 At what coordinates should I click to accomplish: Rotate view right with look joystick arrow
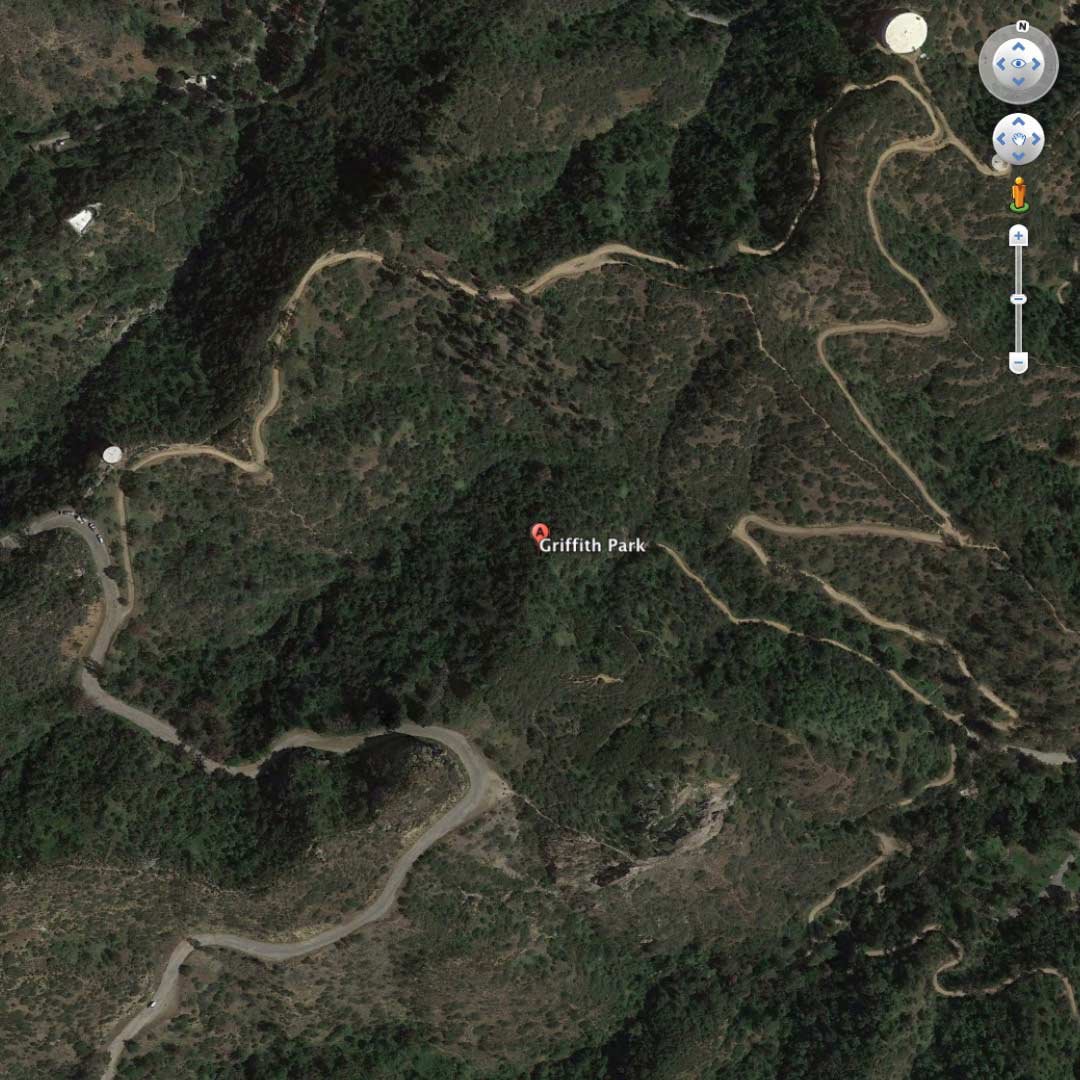[x=1037, y=64]
